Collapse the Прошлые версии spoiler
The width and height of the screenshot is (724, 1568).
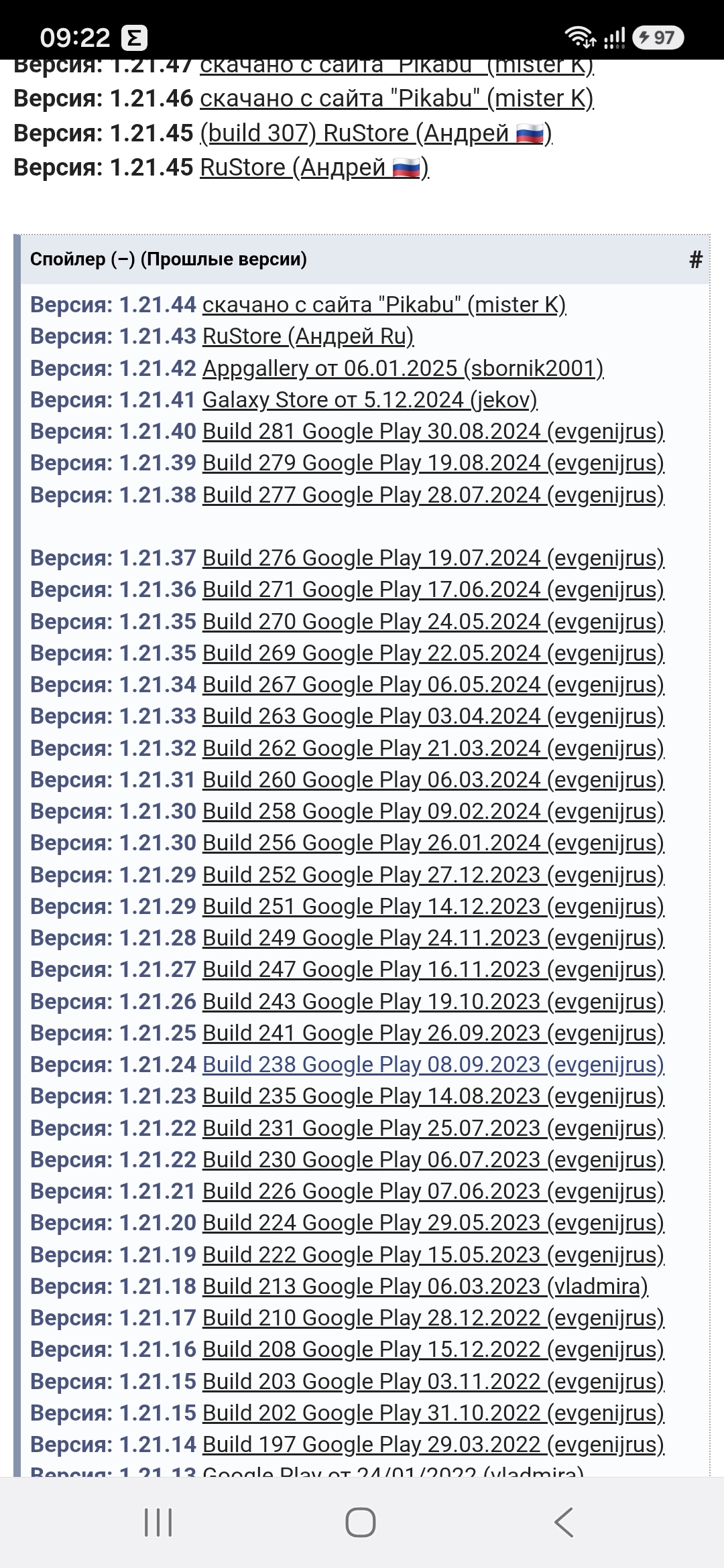(168, 259)
